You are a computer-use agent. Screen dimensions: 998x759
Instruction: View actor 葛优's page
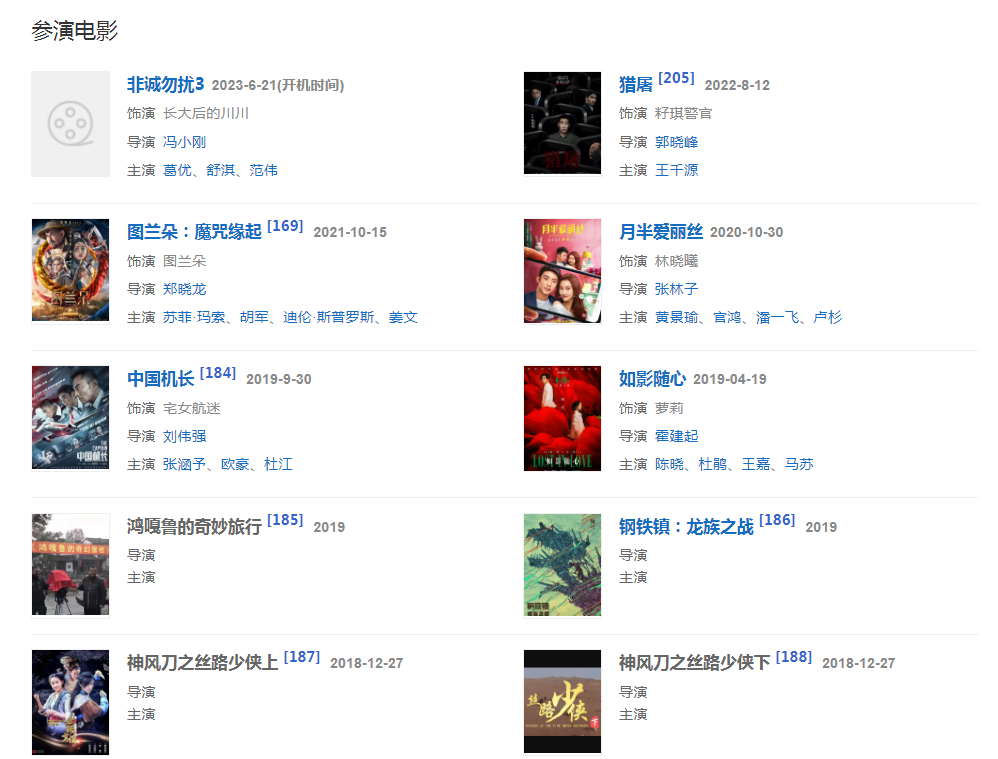177,170
